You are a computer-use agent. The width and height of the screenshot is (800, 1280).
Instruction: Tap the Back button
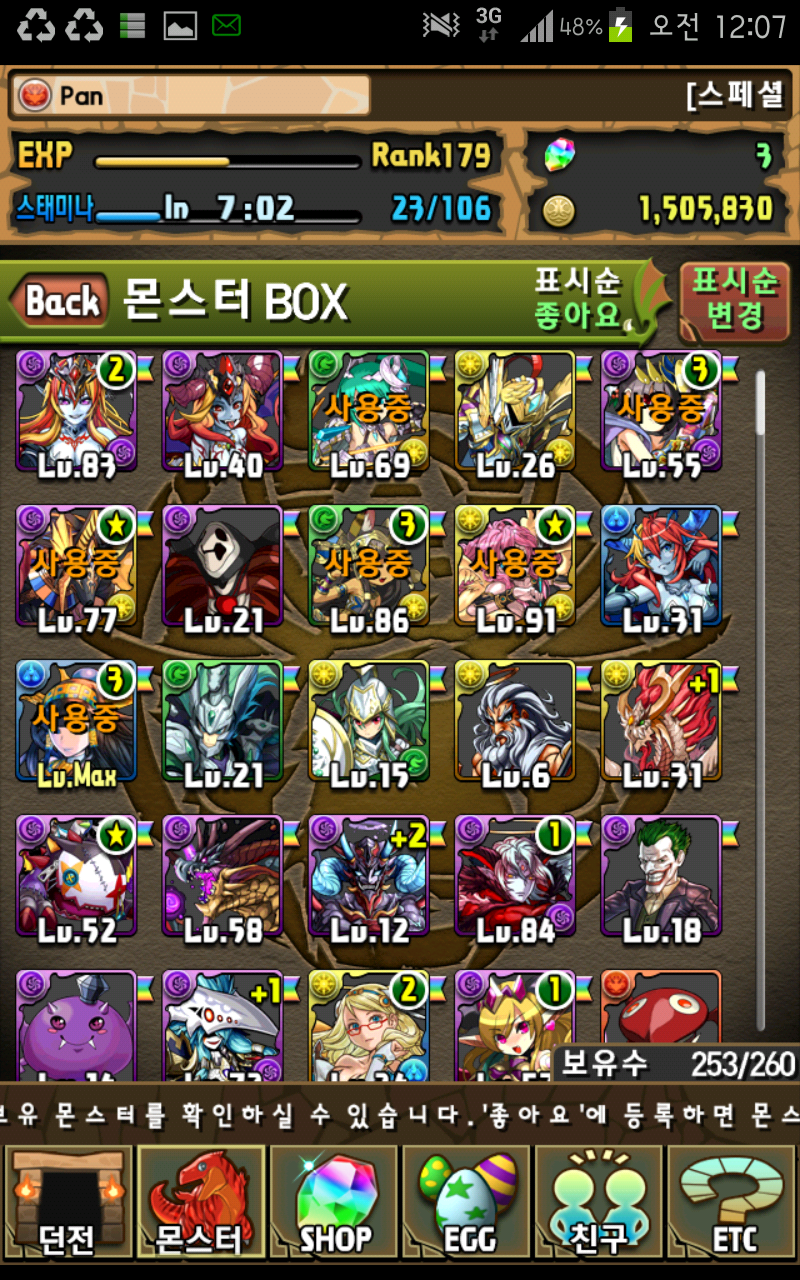click(62, 300)
